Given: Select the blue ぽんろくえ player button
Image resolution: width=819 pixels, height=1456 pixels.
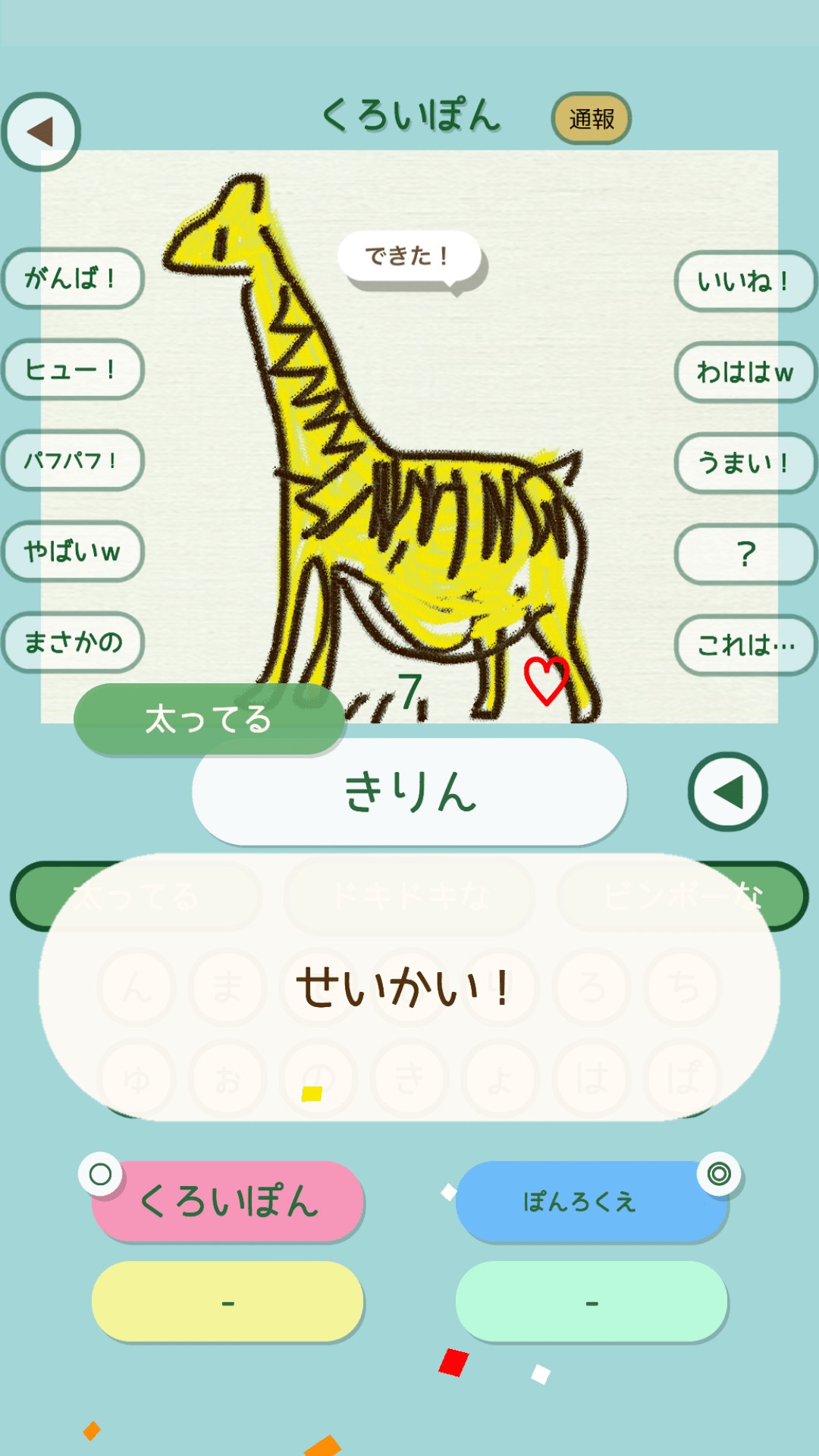Looking at the screenshot, I should coord(591,1201).
